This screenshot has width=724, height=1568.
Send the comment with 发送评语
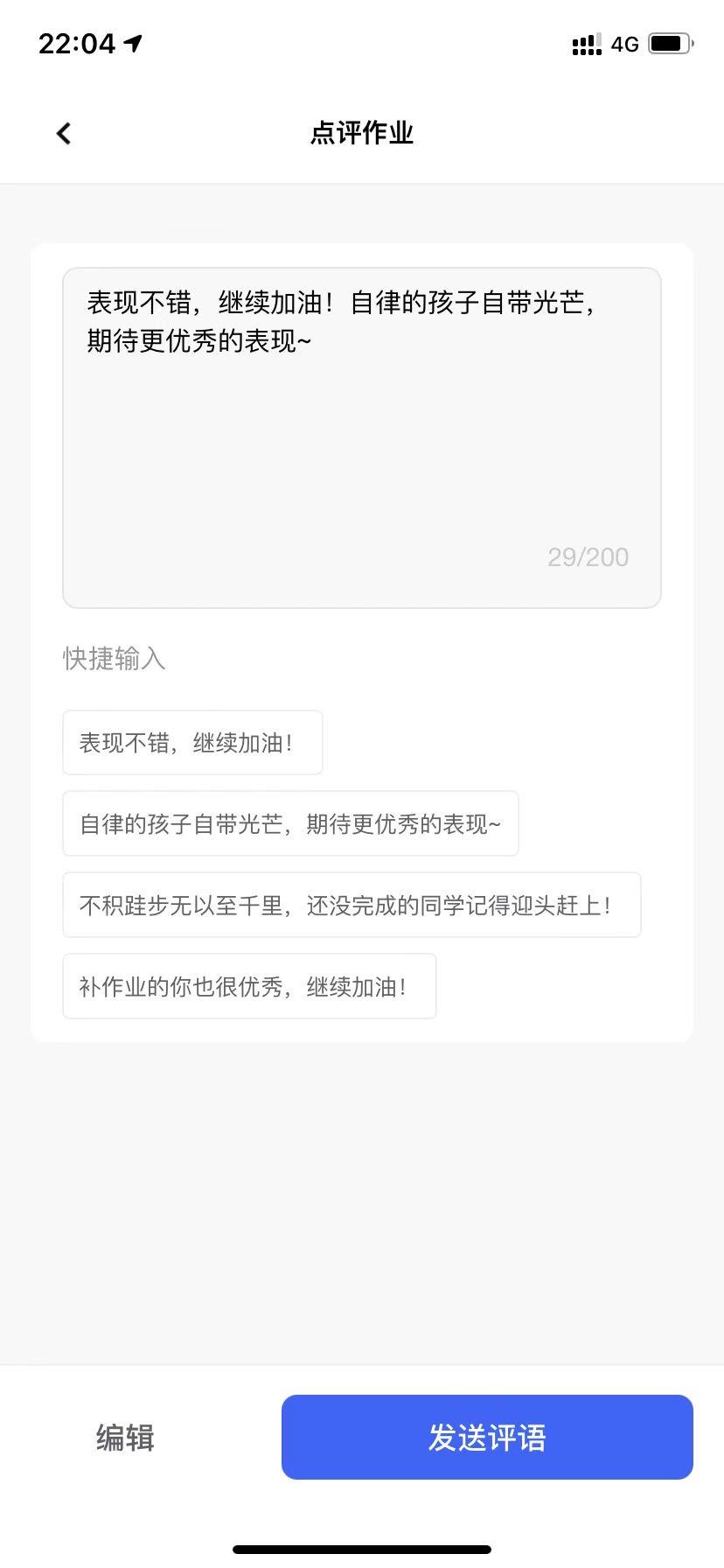click(487, 1438)
